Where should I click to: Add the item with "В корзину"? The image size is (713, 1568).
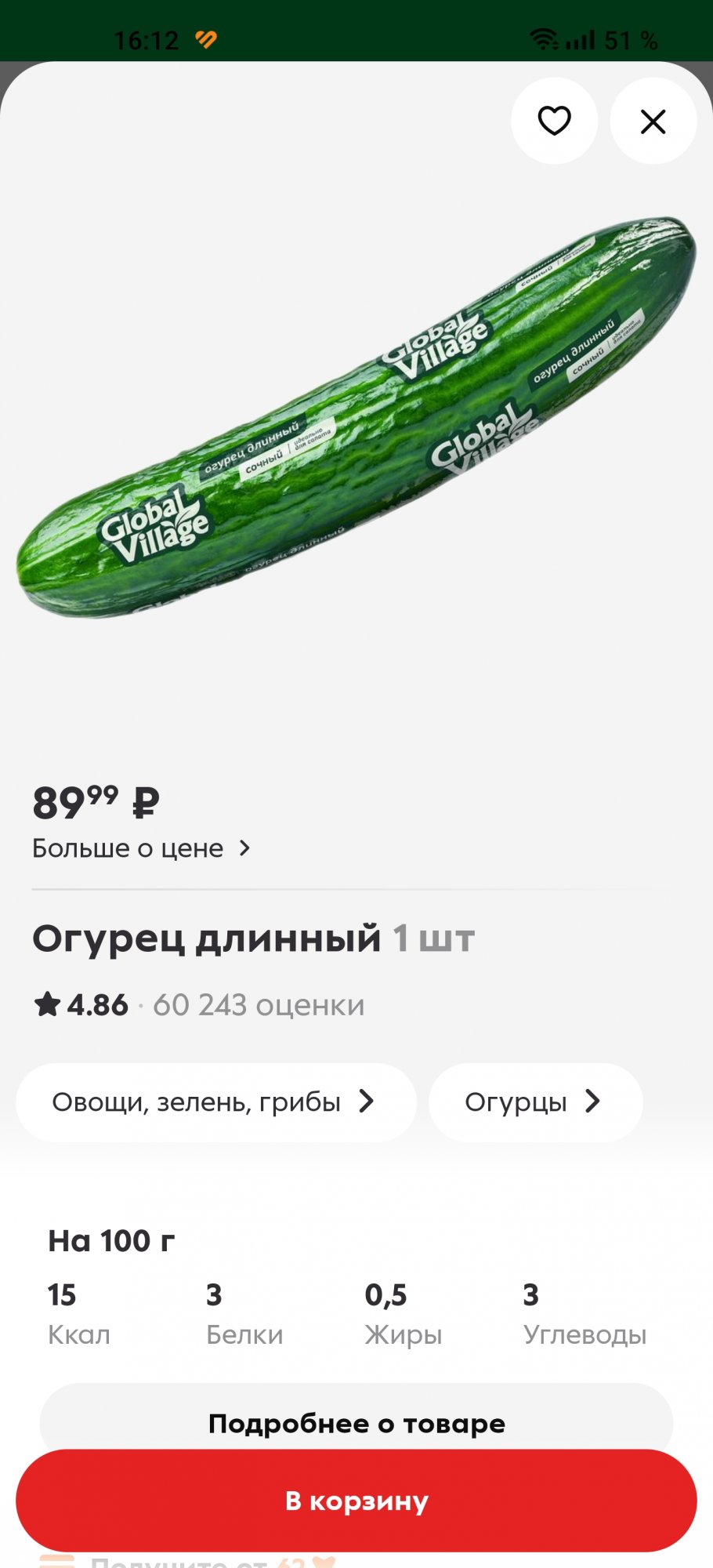pyautogui.click(x=356, y=1501)
